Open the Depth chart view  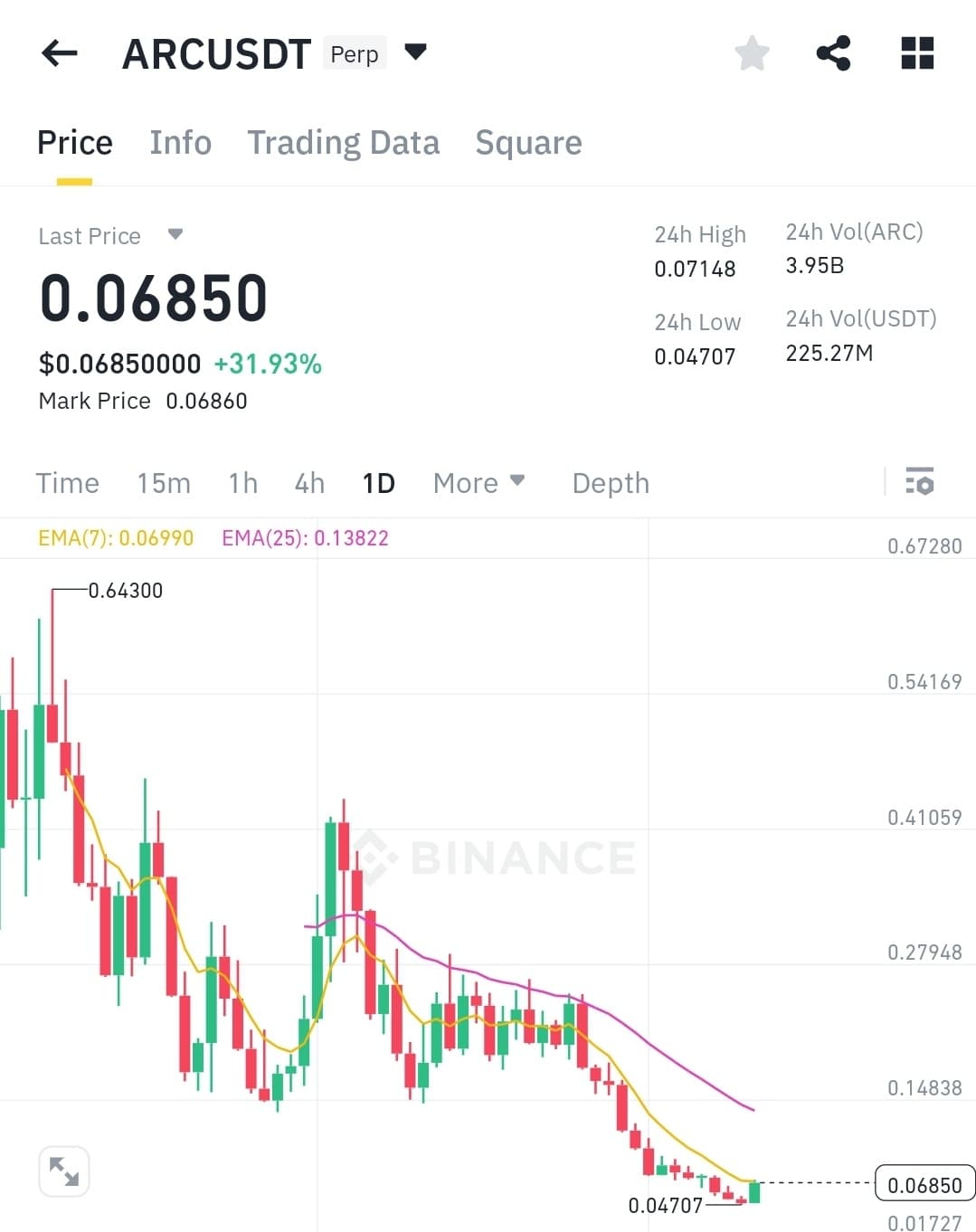tap(611, 483)
